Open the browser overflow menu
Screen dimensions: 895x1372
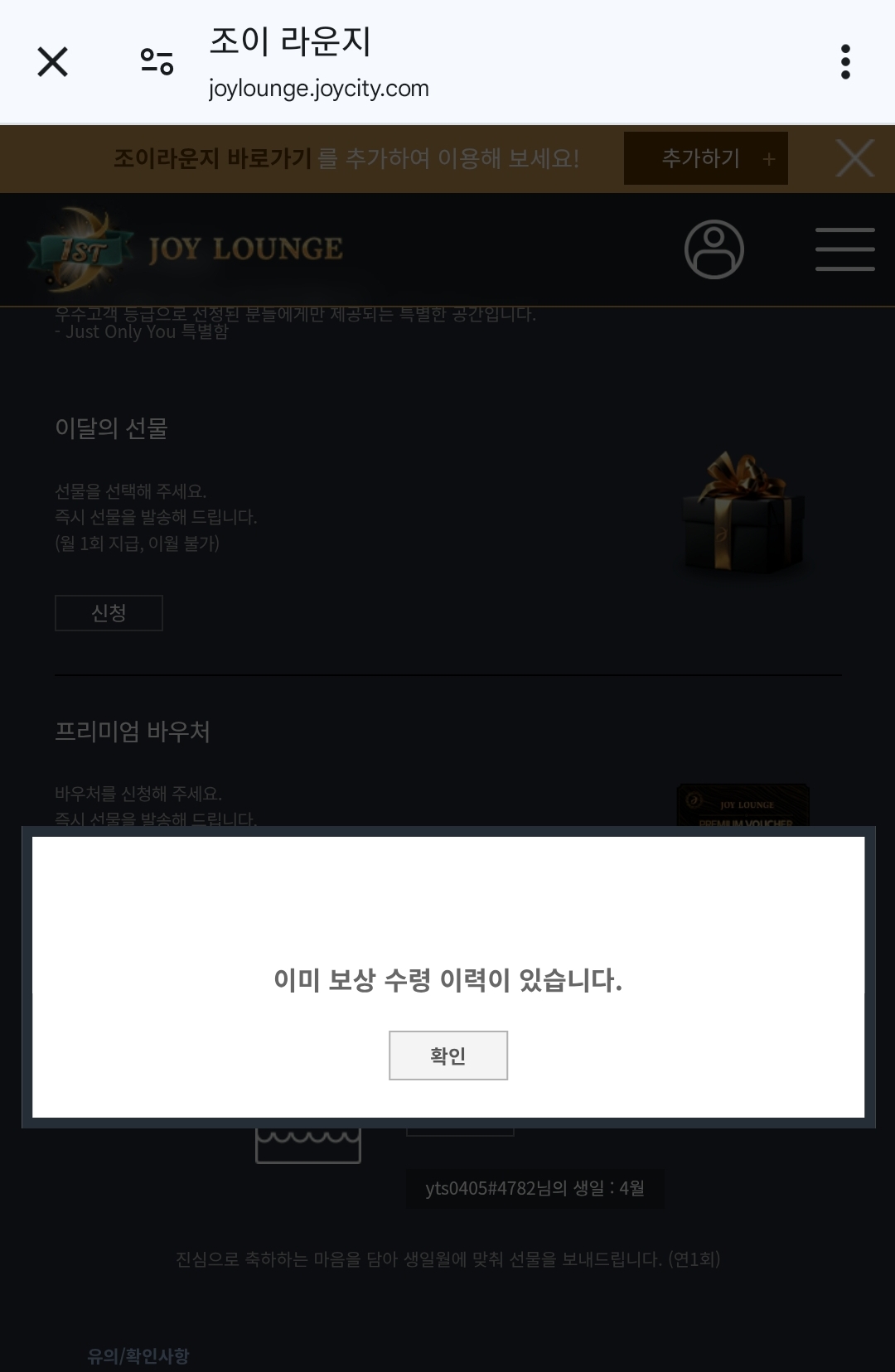click(844, 62)
